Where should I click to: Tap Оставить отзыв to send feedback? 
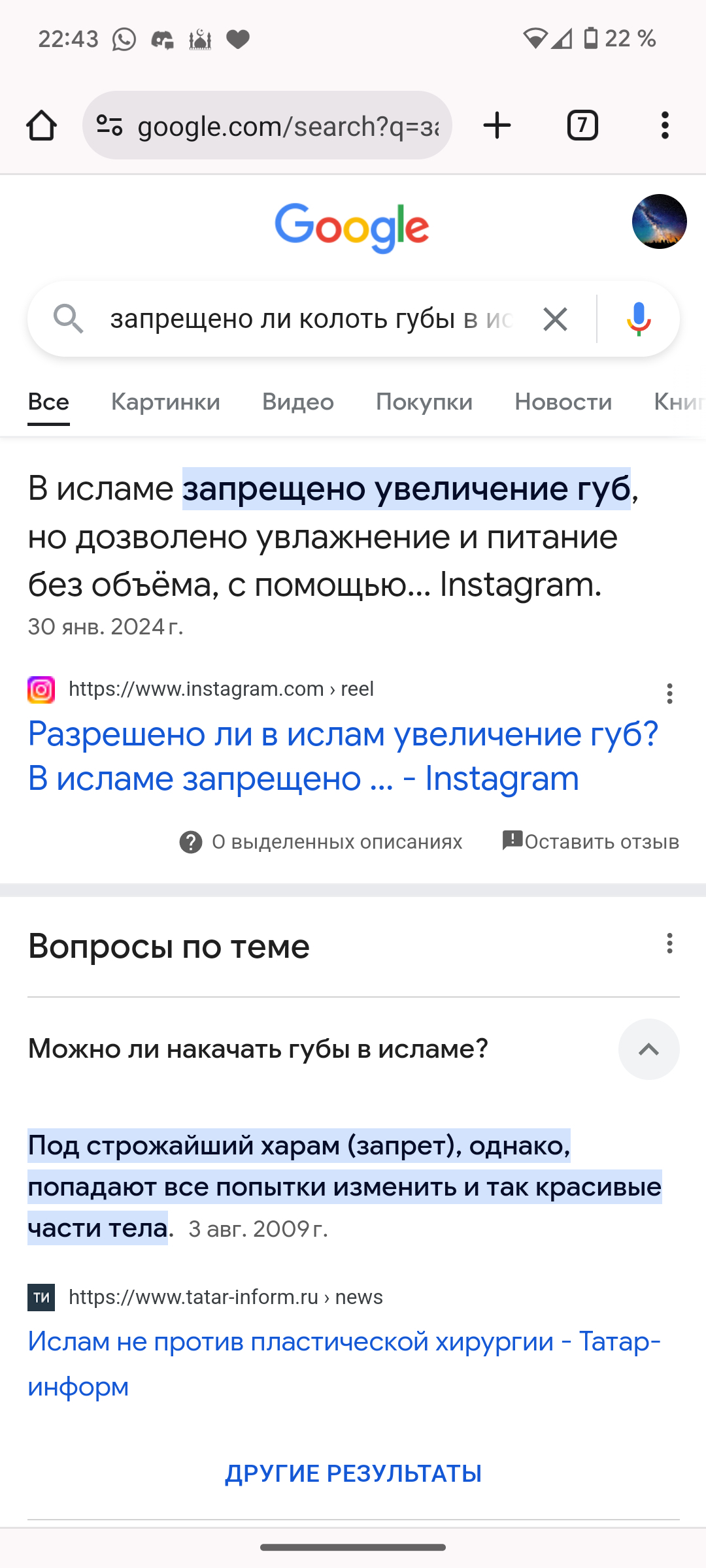[x=591, y=841]
